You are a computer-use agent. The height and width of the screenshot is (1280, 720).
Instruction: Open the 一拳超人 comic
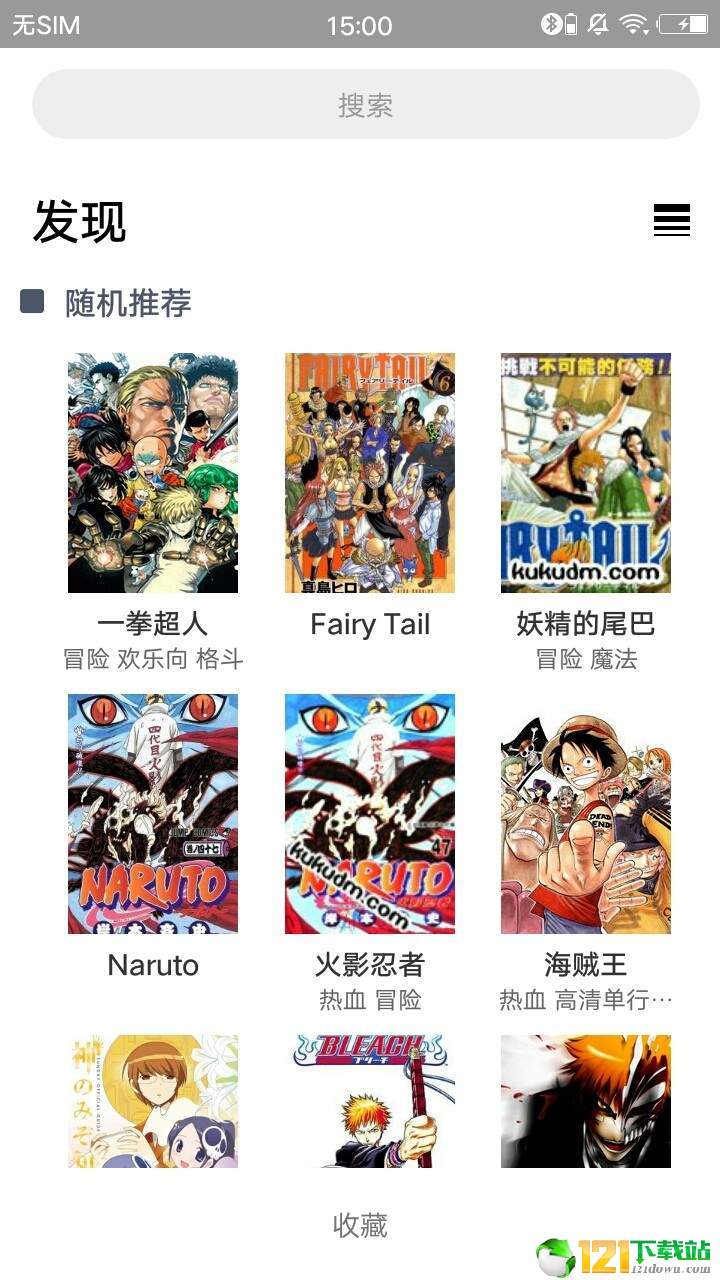coord(153,473)
